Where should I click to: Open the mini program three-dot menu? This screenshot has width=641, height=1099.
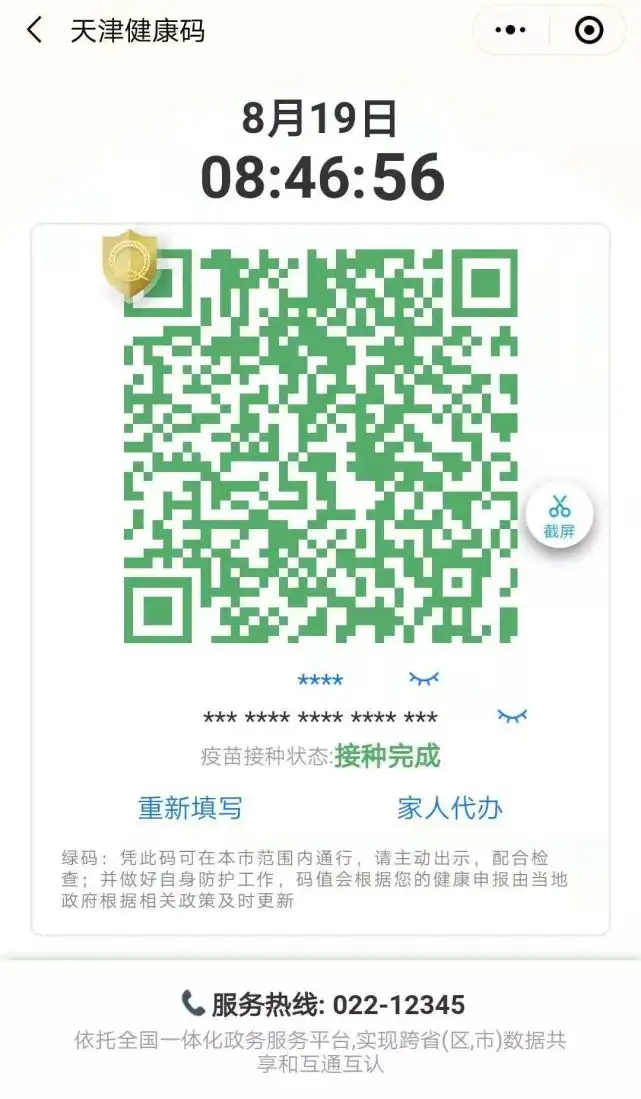[x=510, y=30]
